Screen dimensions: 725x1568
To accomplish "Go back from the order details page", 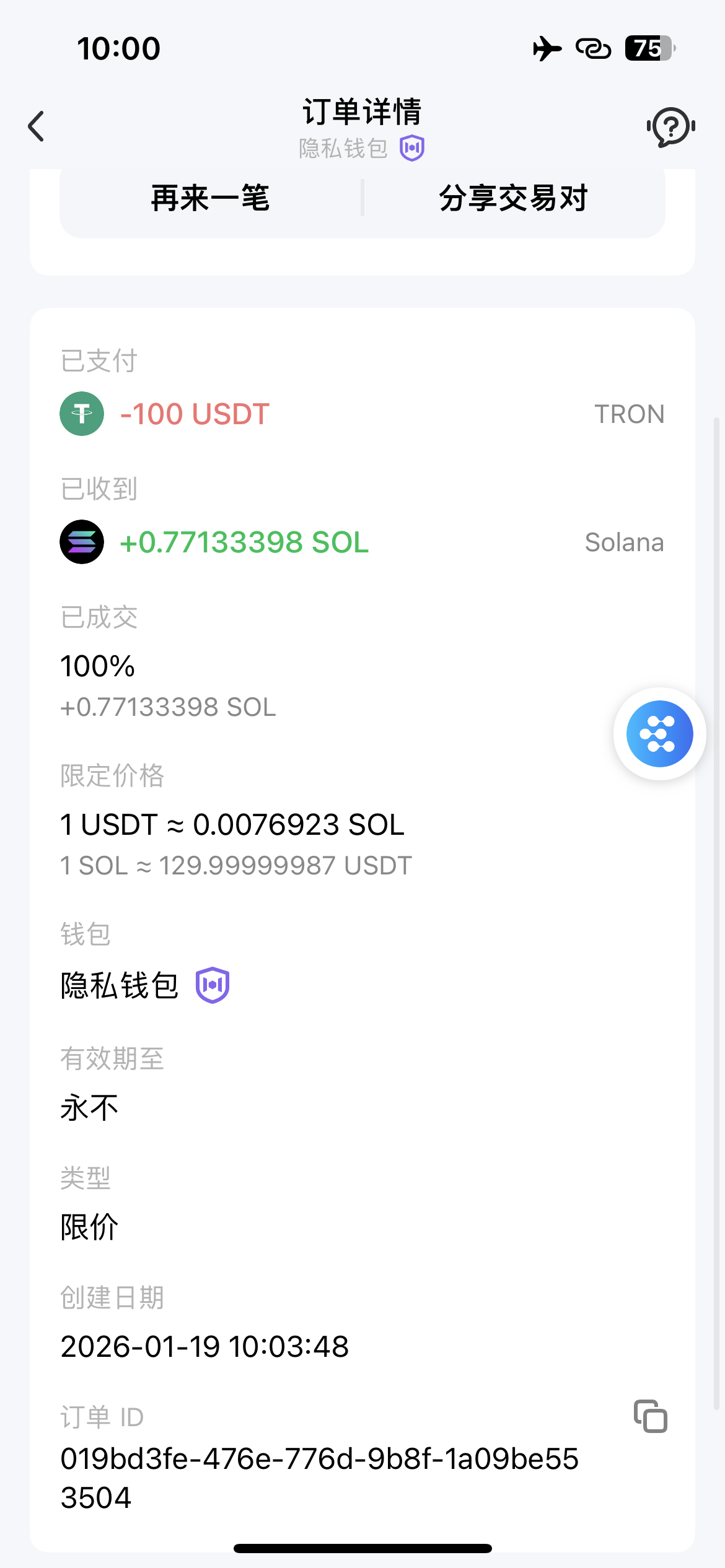I will [37, 126].
